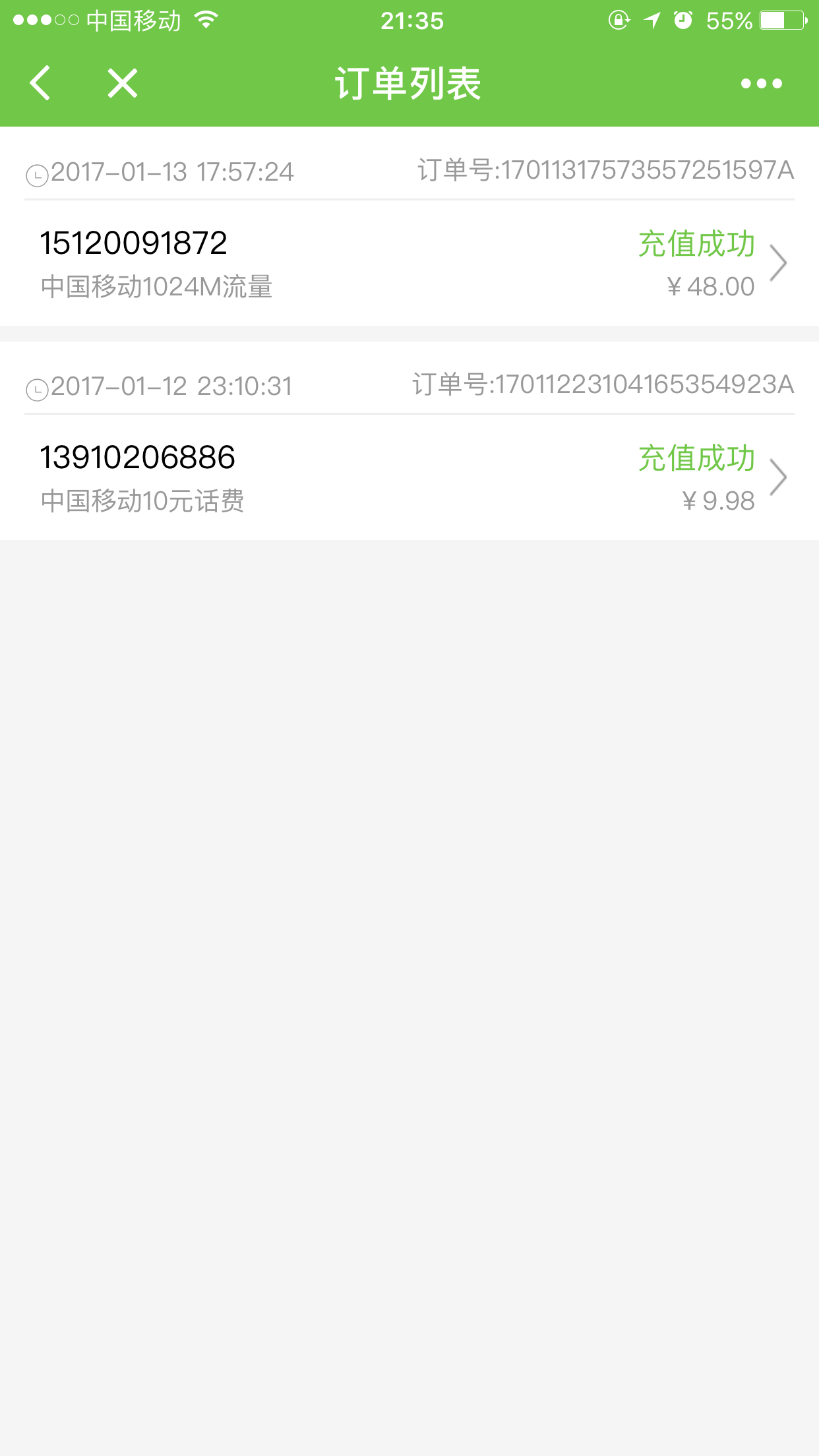Close the order list page
The image size is (819, 1456).
click(x=123, y=83)
